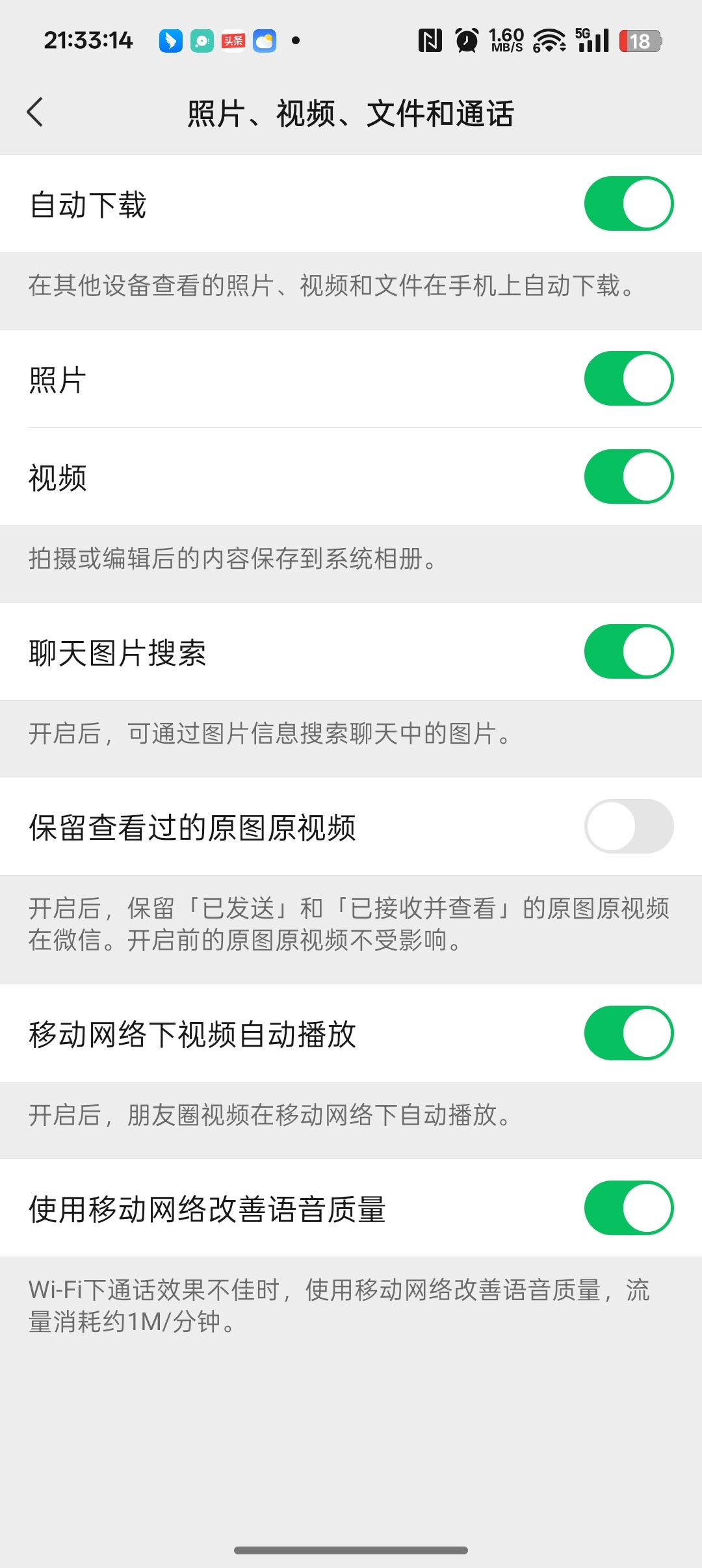Turn off the 自动下载 switch
Image resolution: width=702 pixels, height=1568 pixels.
(629, 203)
